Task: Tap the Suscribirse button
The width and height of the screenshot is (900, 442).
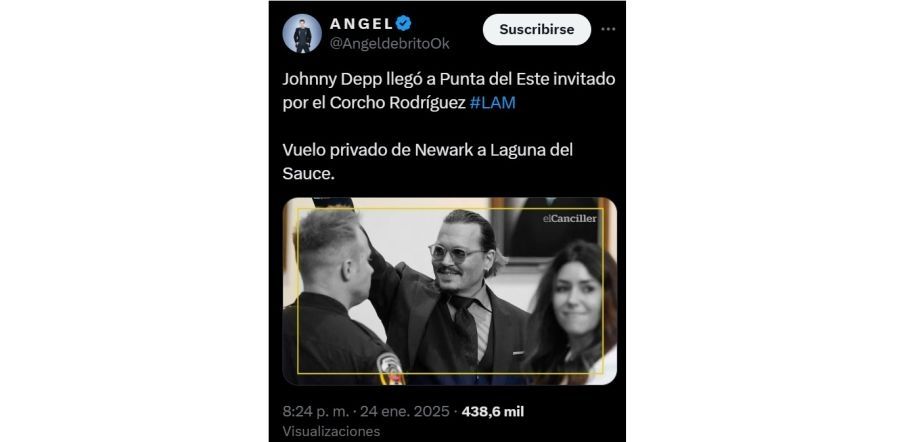Action: click(536, 29)
